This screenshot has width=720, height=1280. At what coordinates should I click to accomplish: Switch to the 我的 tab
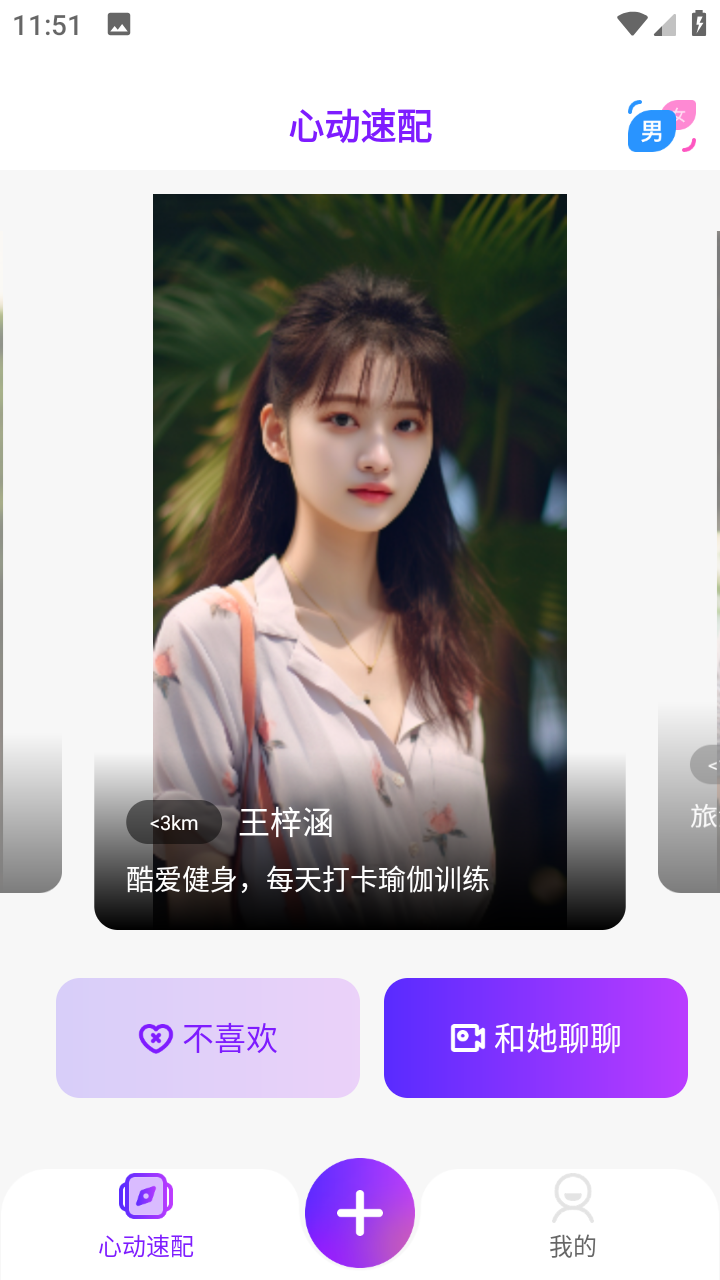click(x=573, y=1217)
